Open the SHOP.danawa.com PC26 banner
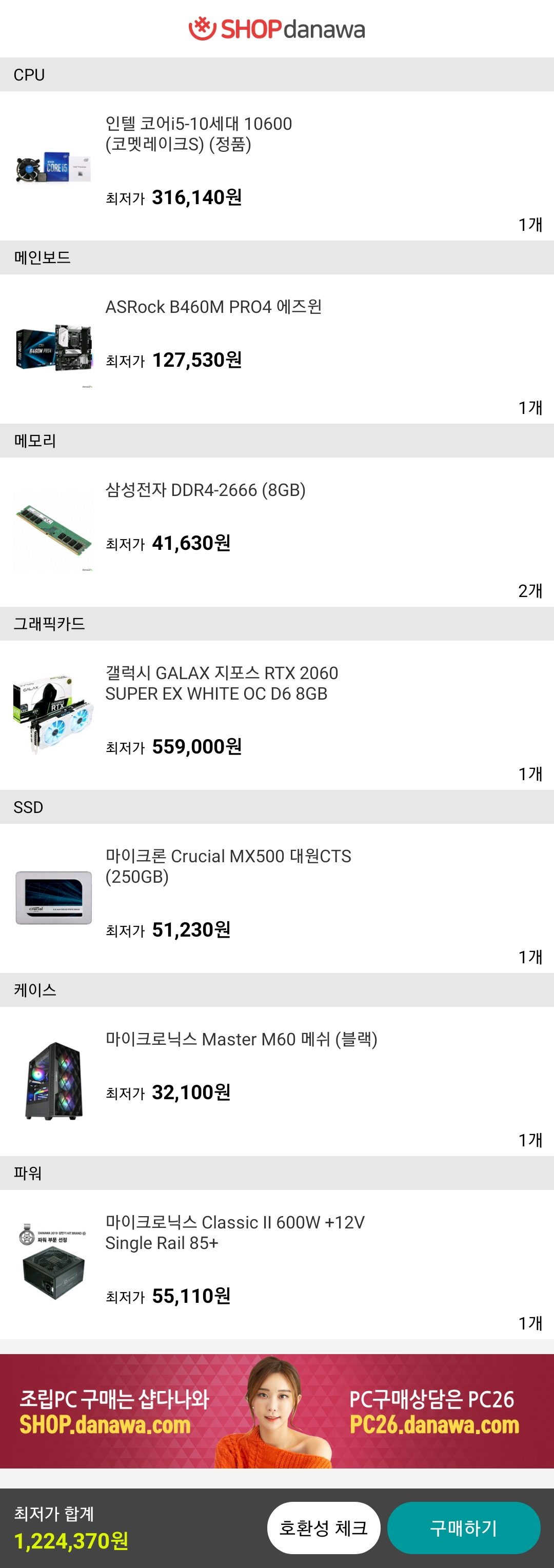 pos(276,1412)
